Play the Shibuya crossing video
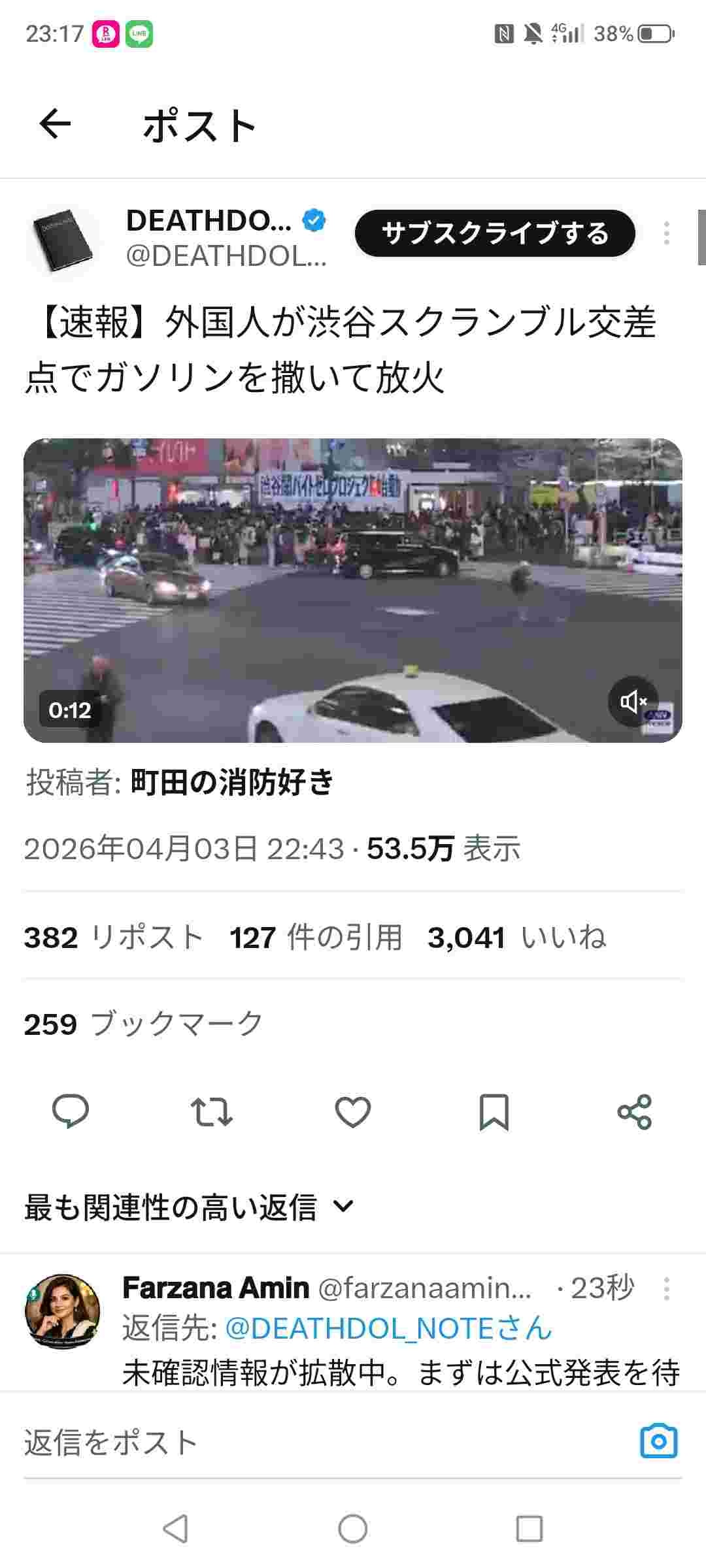Viewport: 706px width, 1568px height. pos(353,590)
